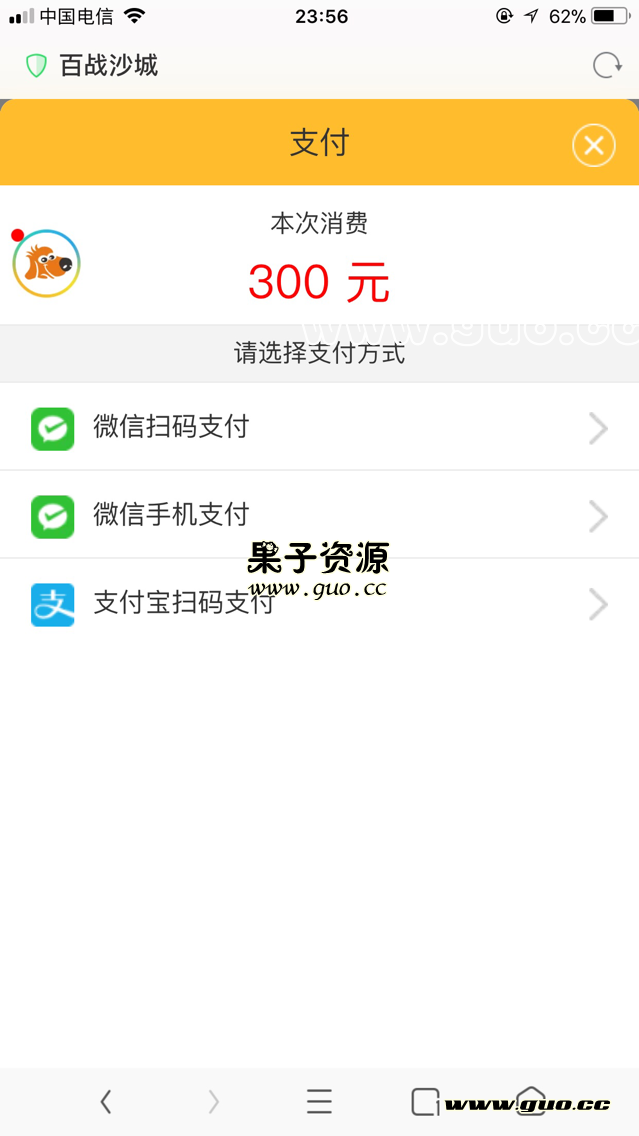Open the browser menu button
Screen dimensions: 639x1136
319,1101
